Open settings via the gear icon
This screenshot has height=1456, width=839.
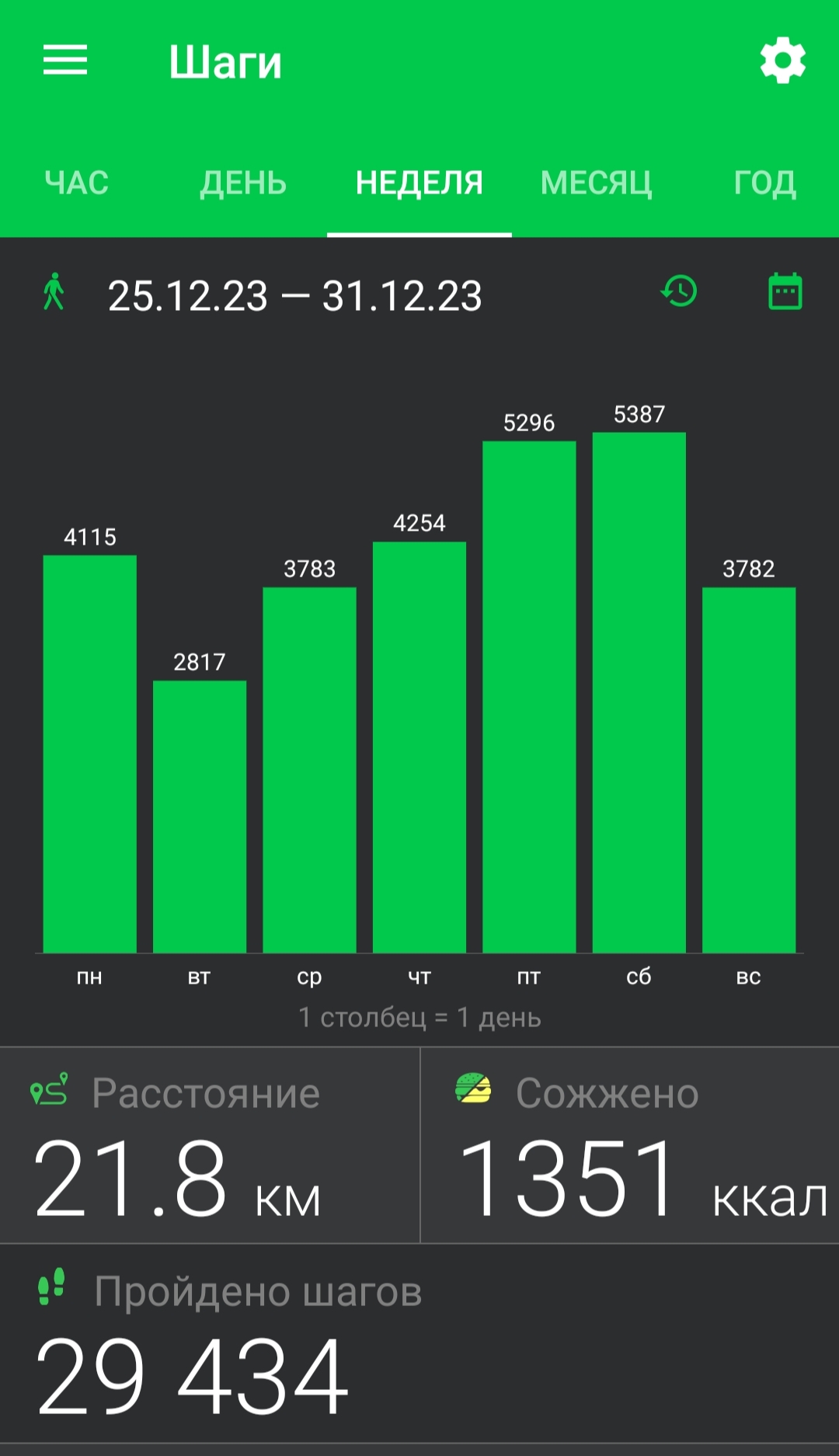[782, 61]
